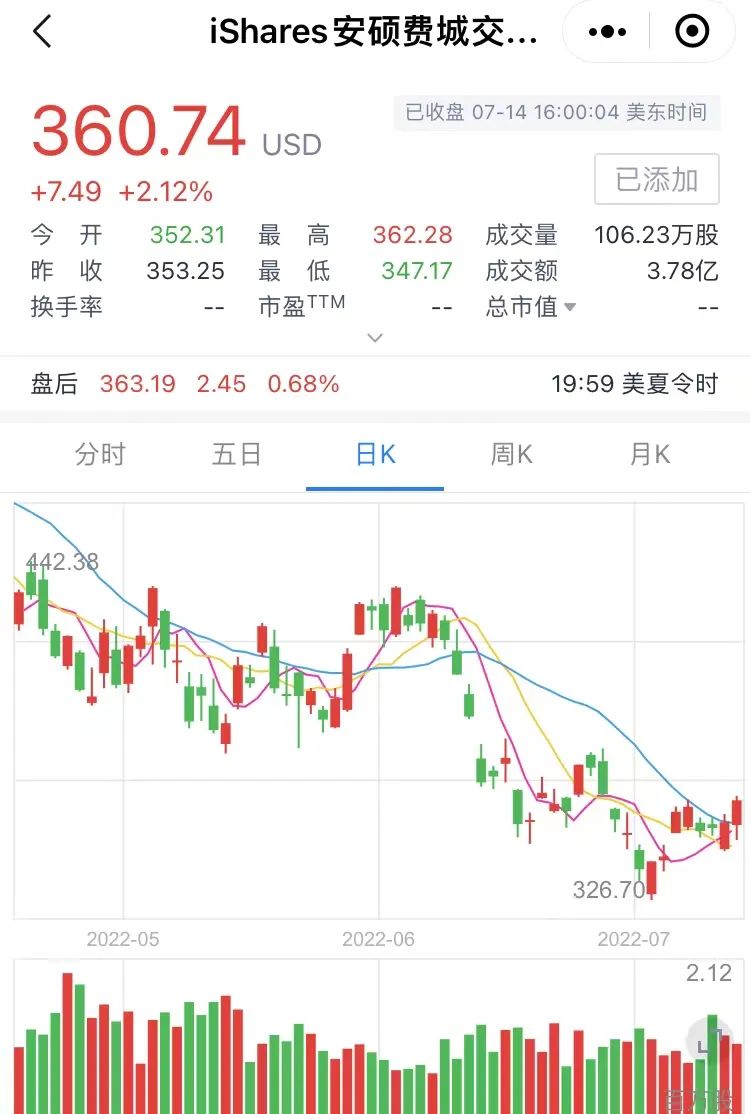Image resolution: width=750 pixels, height=1114 pixels.
Task: Tap the 已添加 watchlist button
Action: click(x=657, y=179)
